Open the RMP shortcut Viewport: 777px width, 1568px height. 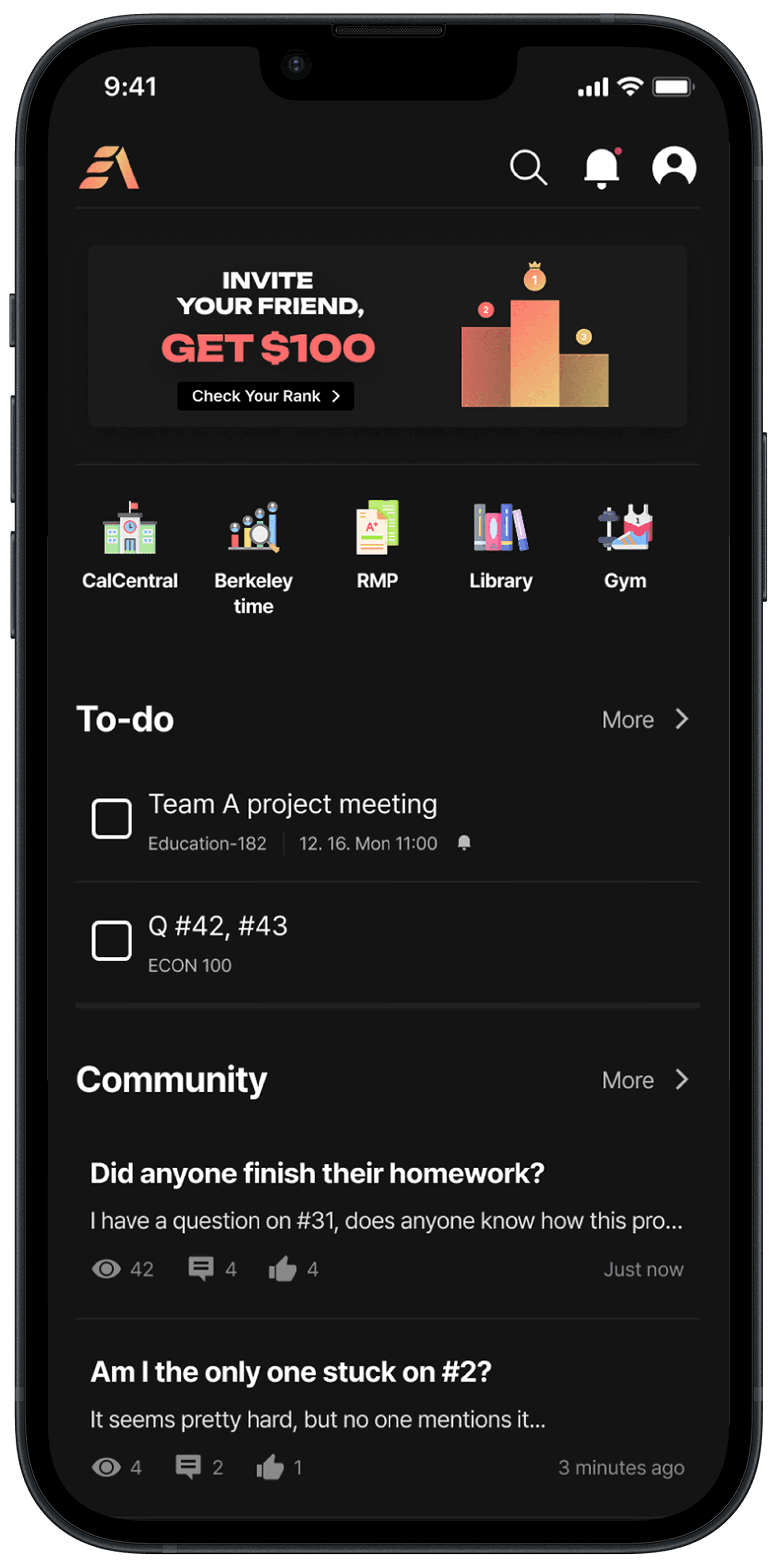pyautogui.click(x=377, y=545)
